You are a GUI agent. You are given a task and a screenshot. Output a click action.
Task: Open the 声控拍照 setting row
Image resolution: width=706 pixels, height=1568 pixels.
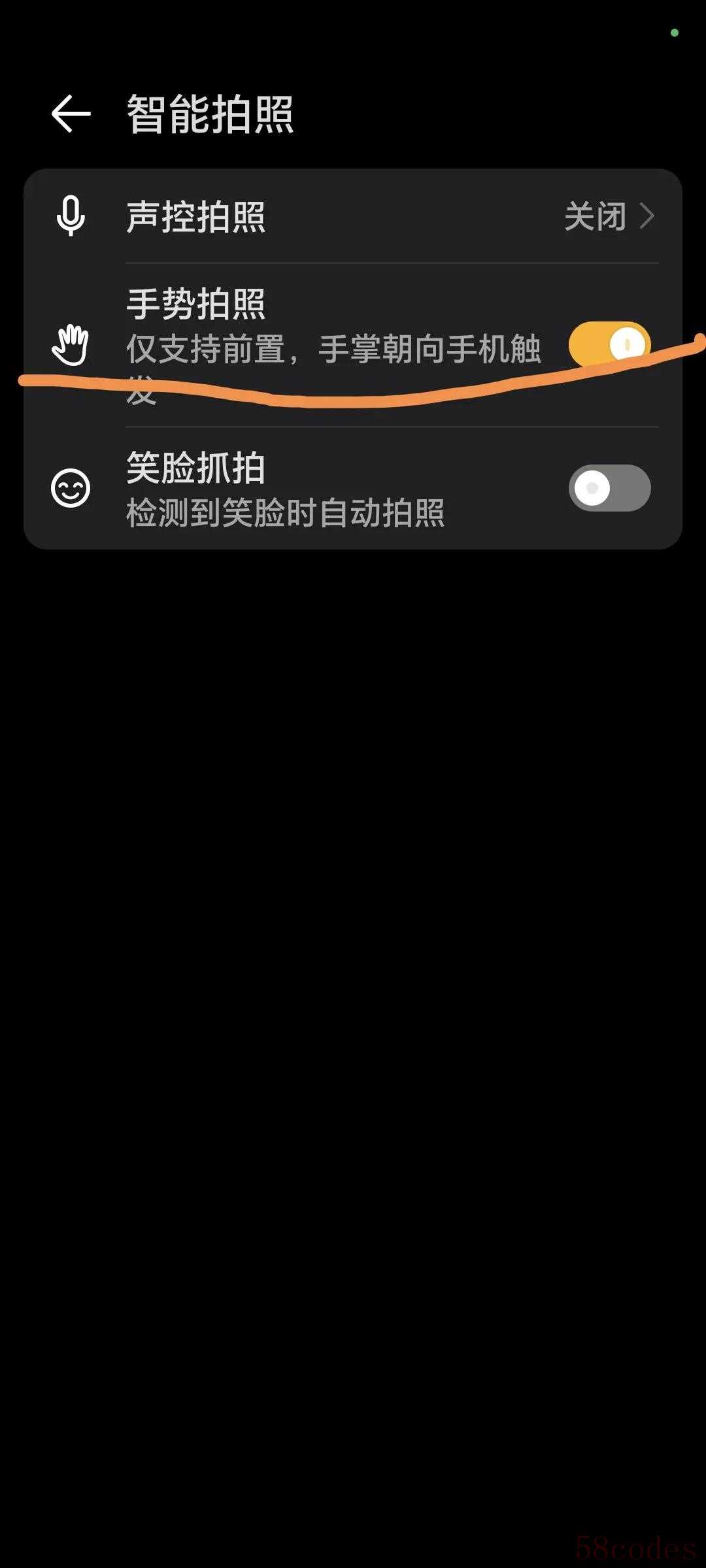click(x=353, y=216)
